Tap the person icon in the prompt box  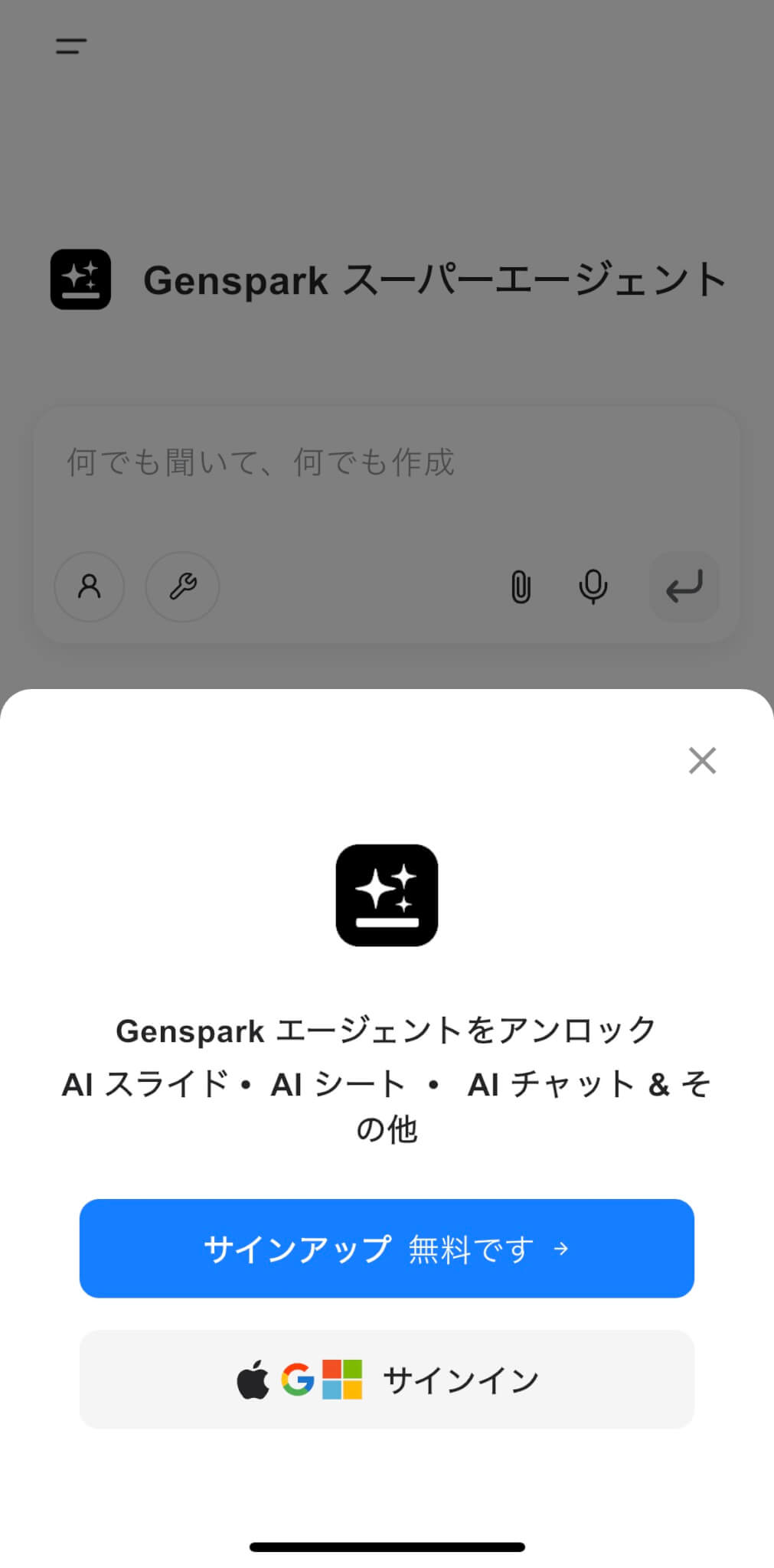(x=90, y=587)
